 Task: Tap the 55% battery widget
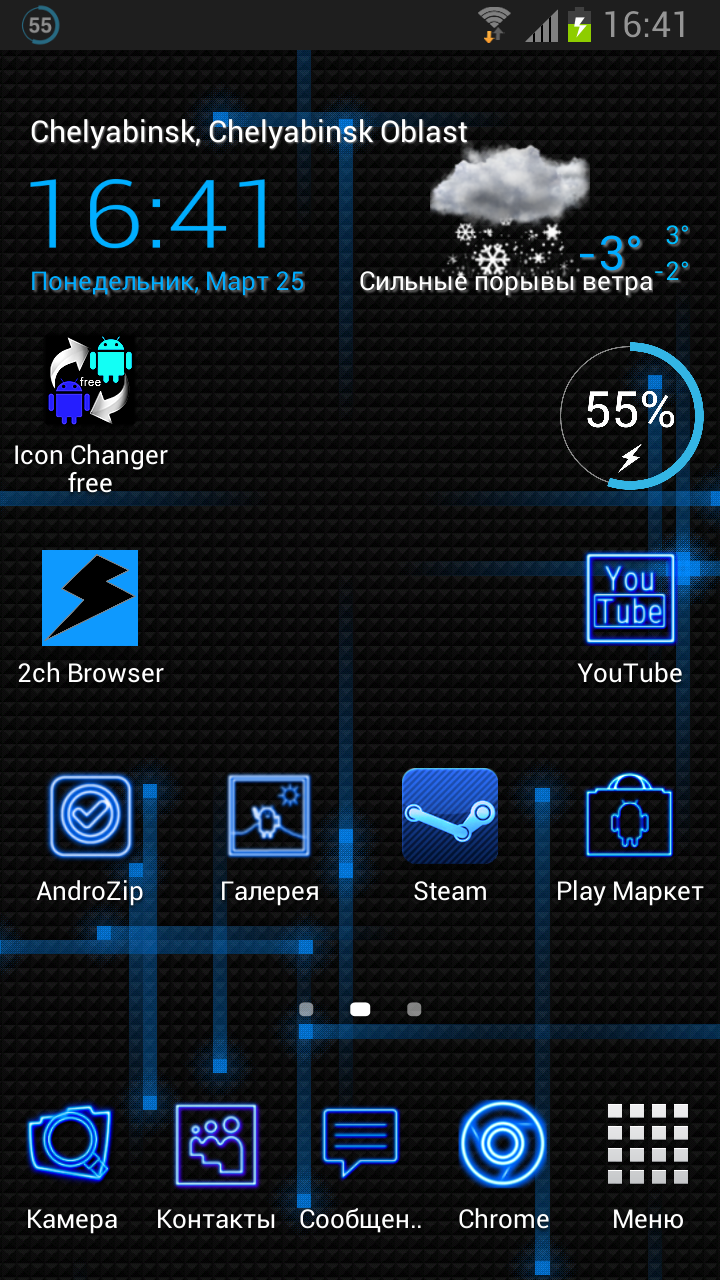[631, 415]
